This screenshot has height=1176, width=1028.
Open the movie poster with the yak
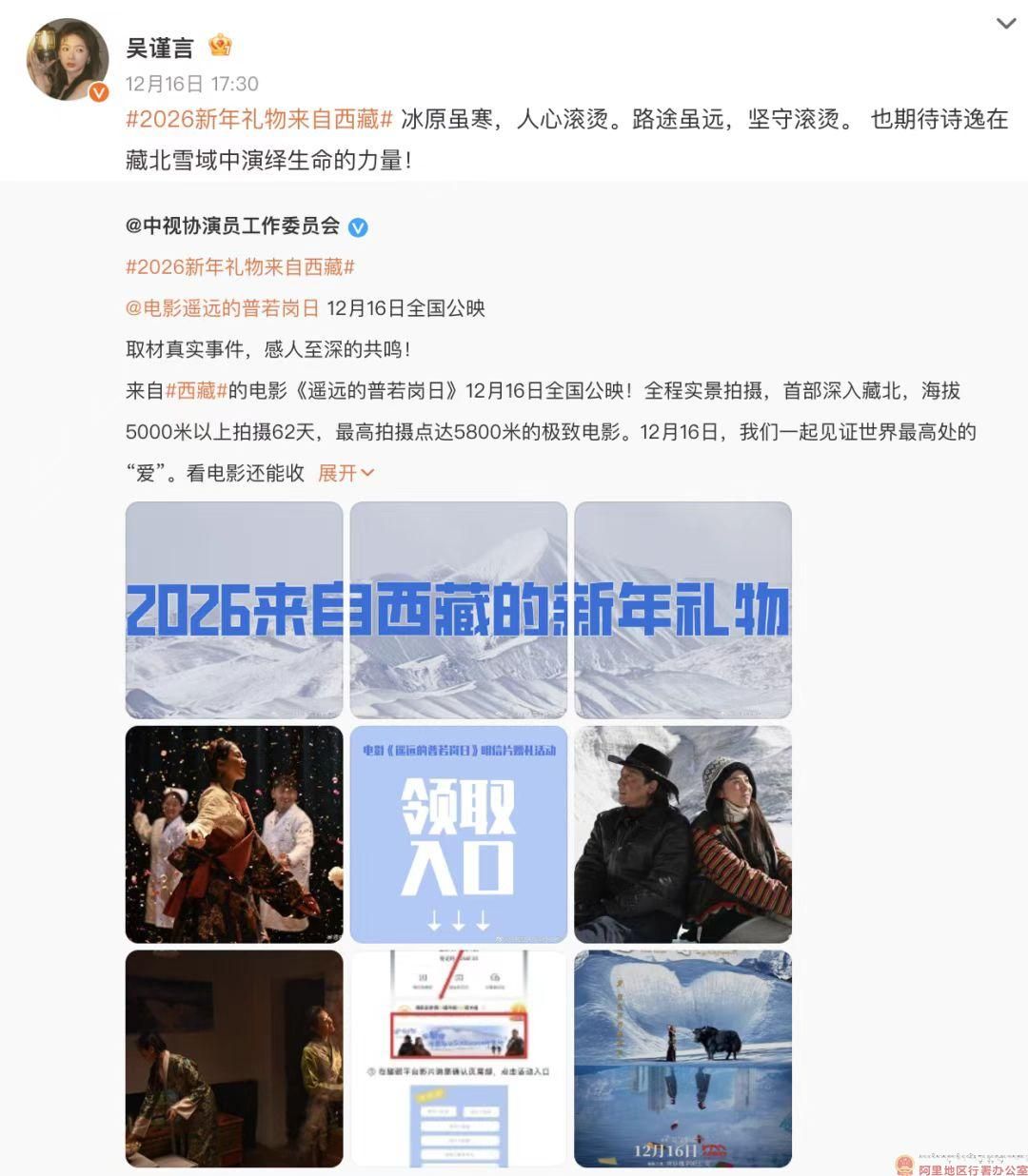683,1058
